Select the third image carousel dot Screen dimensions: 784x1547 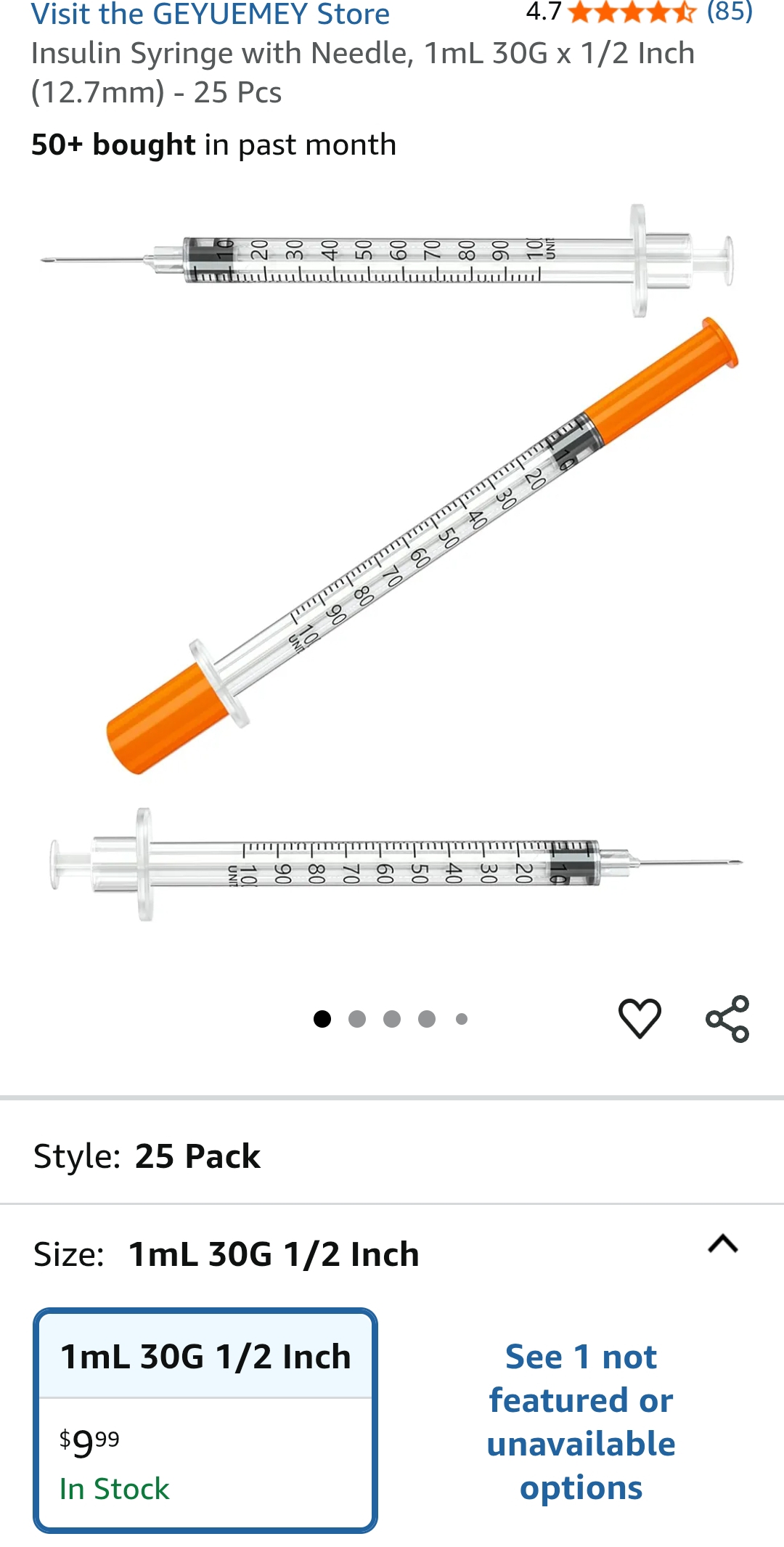tap(392, 1020)
